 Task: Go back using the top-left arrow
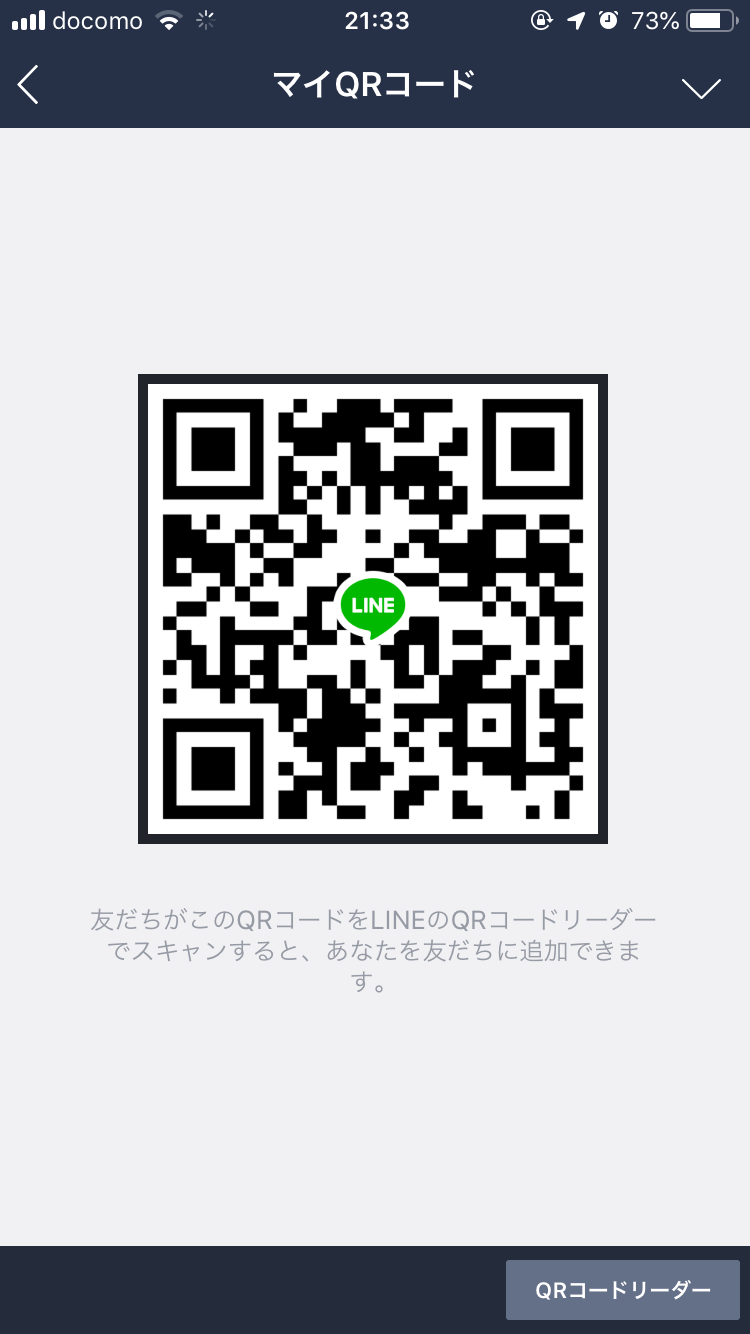(x=29, y=86)
